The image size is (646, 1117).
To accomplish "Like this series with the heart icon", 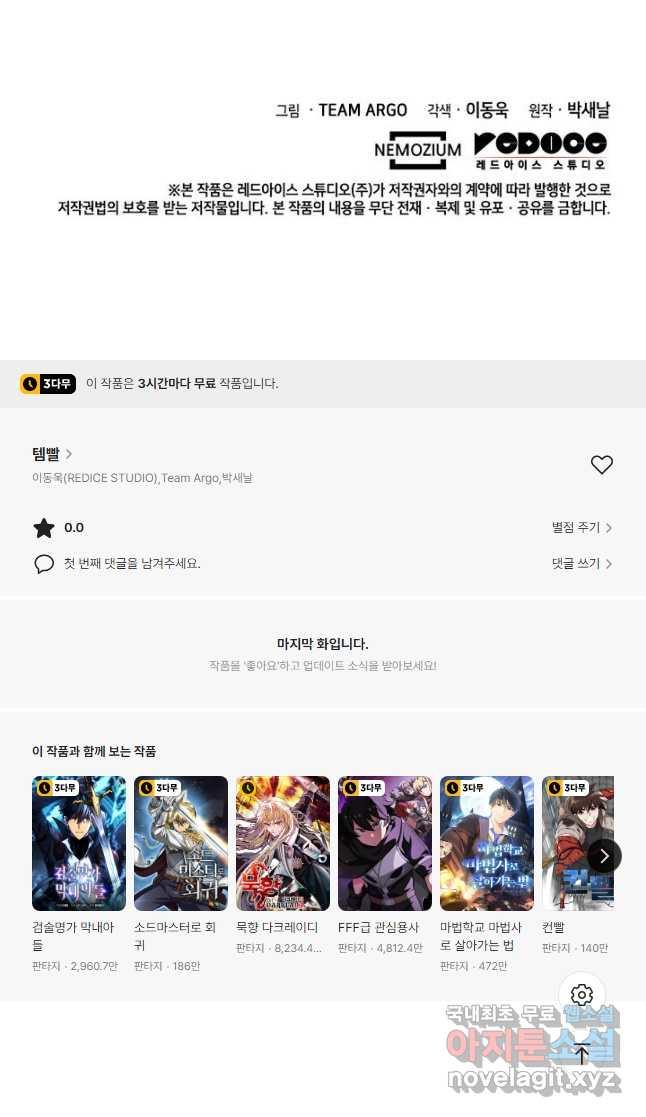I will [x=602, y=464].
